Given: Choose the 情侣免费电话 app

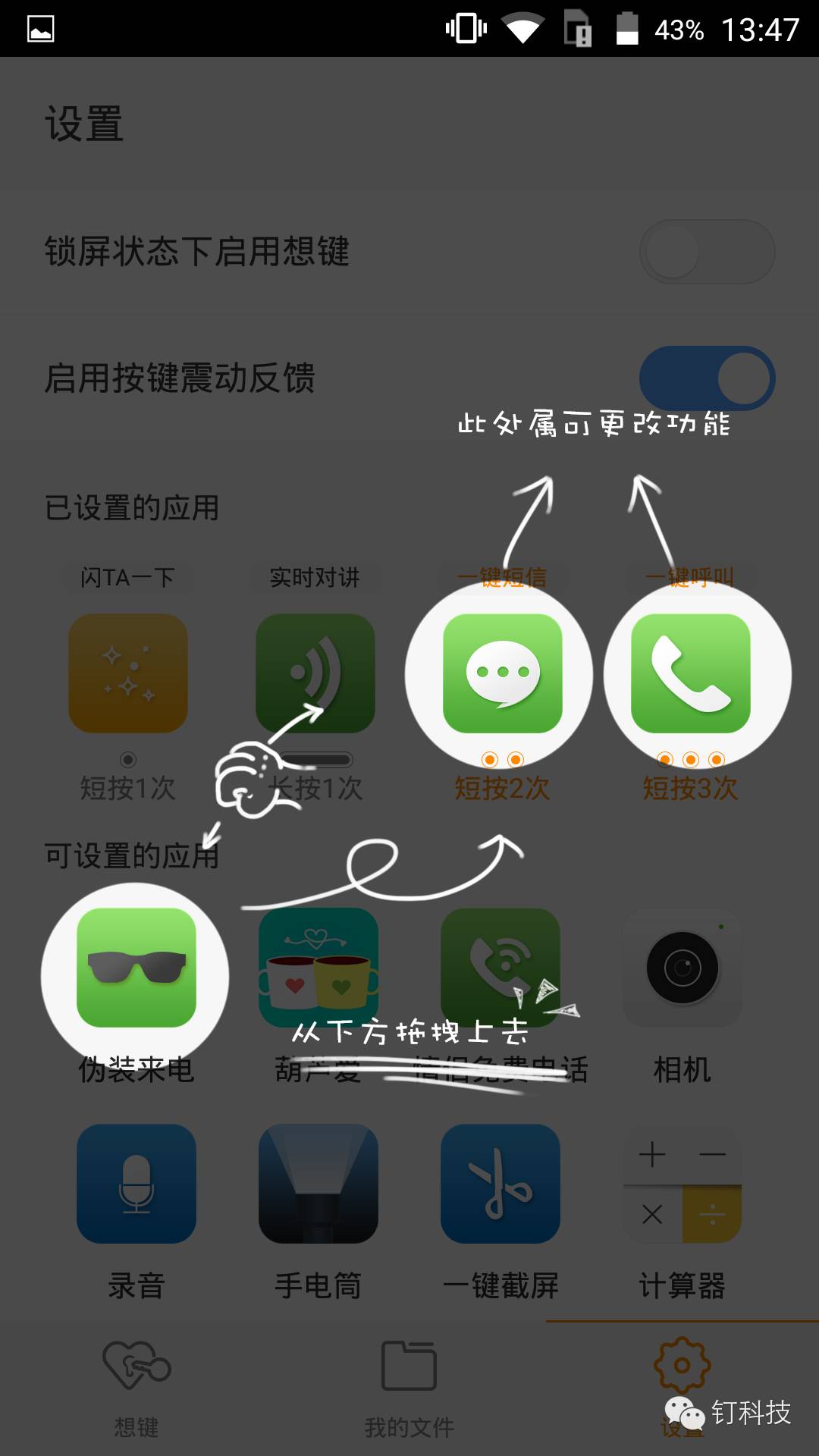Looking at the screenshot, I should pyautogui.click(x=500, y=968).
